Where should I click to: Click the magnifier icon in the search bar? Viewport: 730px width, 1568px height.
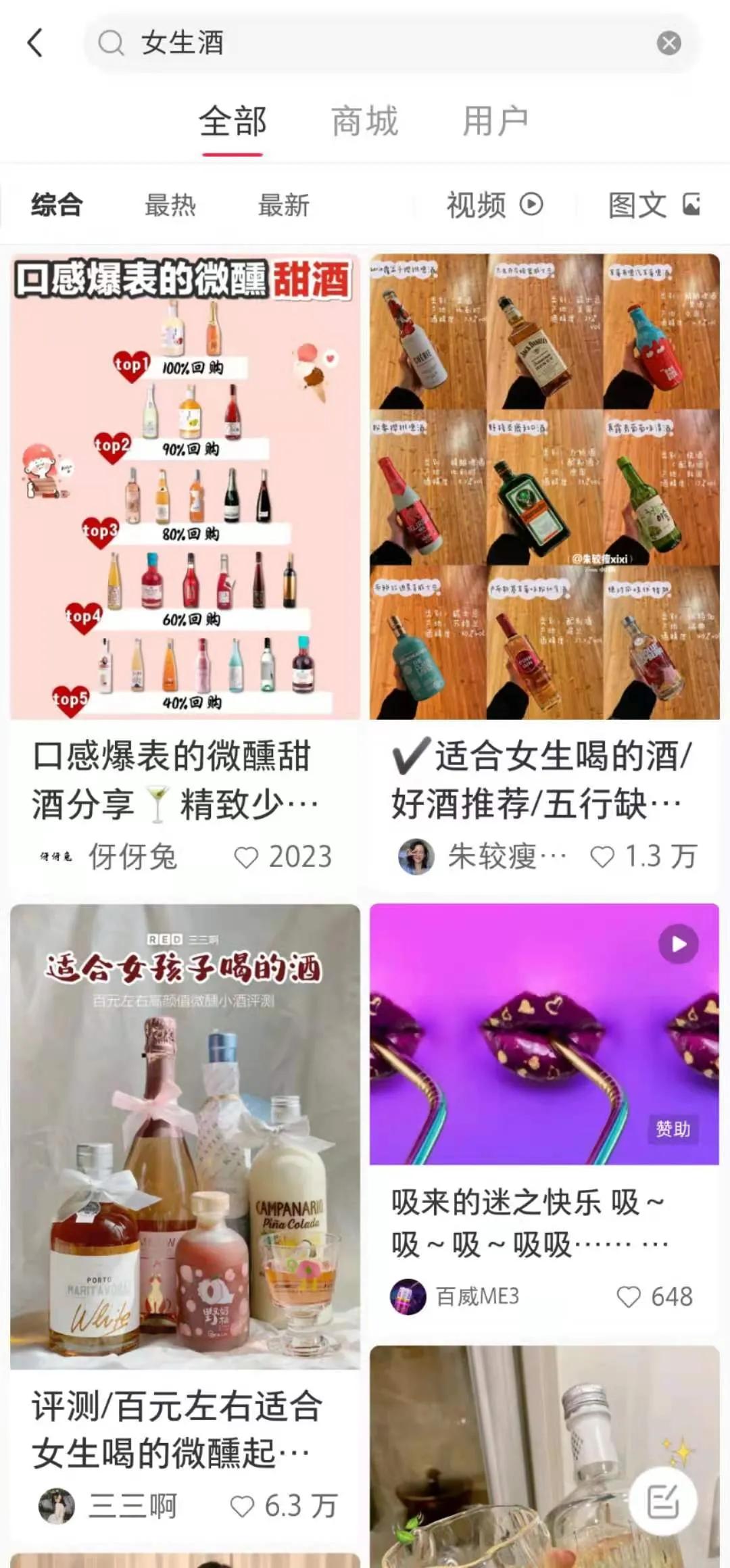110,42
